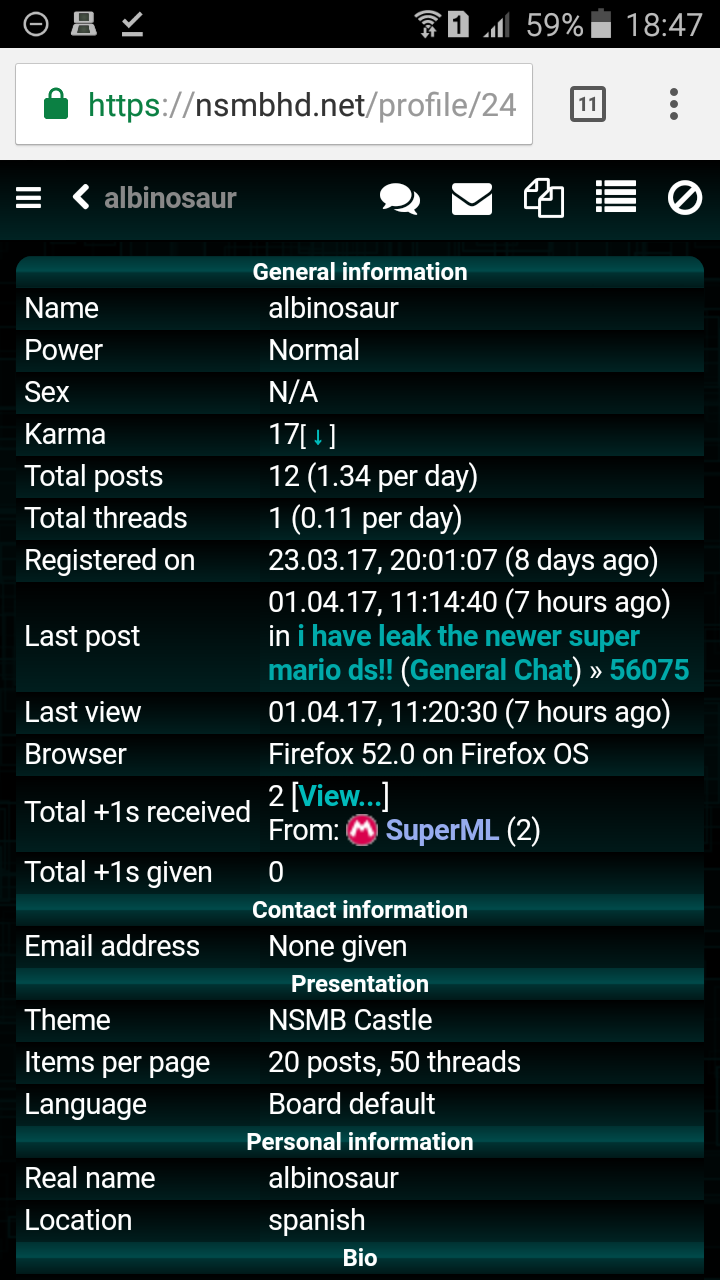Image resolution: width=720 pixels, height=1280 pixels.
Task: Go back from albinosaur's profile
Action: (x=82, y=198)
